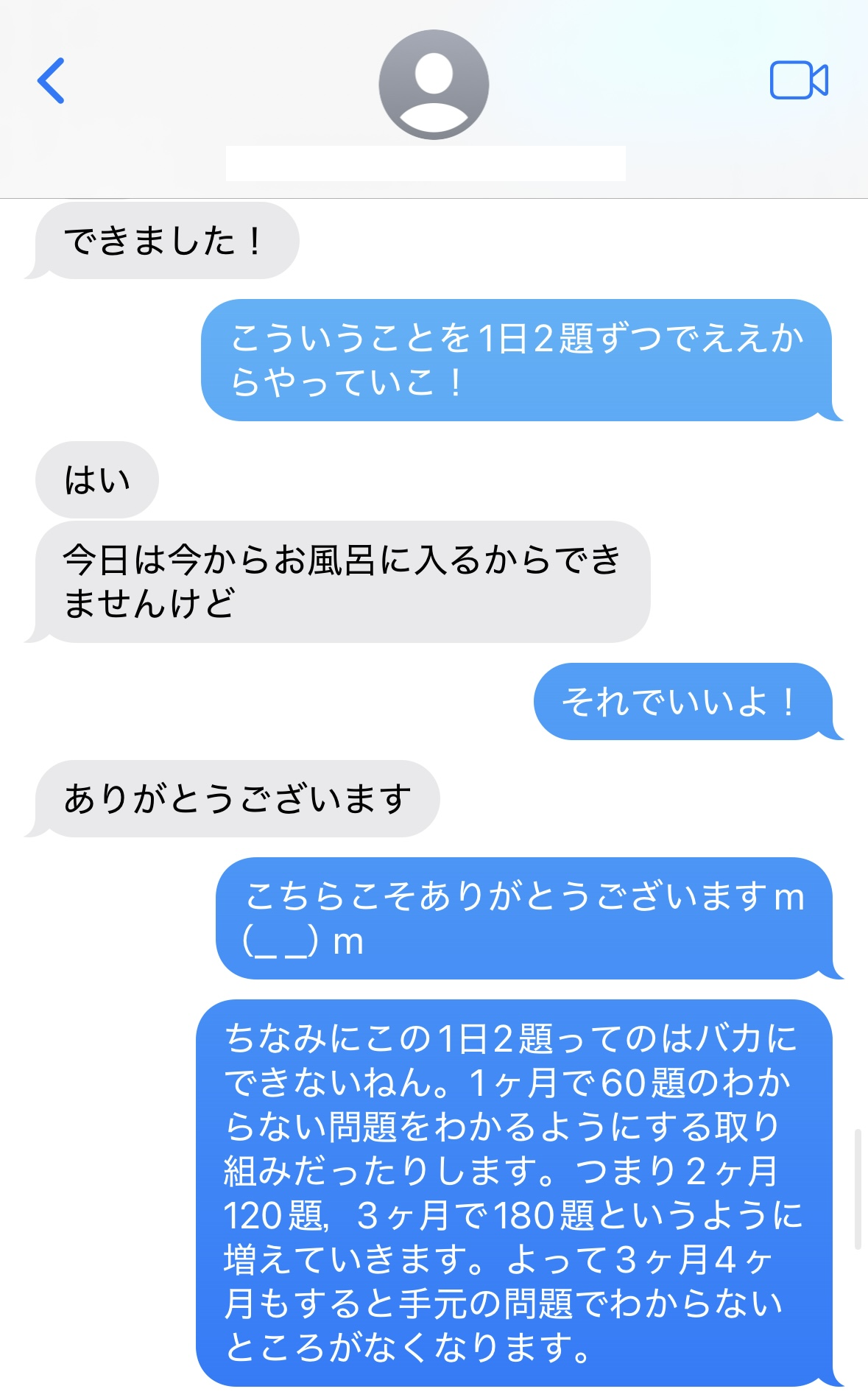The image size is (868, 1400).
Task: Start a FaceTime video call
Action: coord(799,80)
